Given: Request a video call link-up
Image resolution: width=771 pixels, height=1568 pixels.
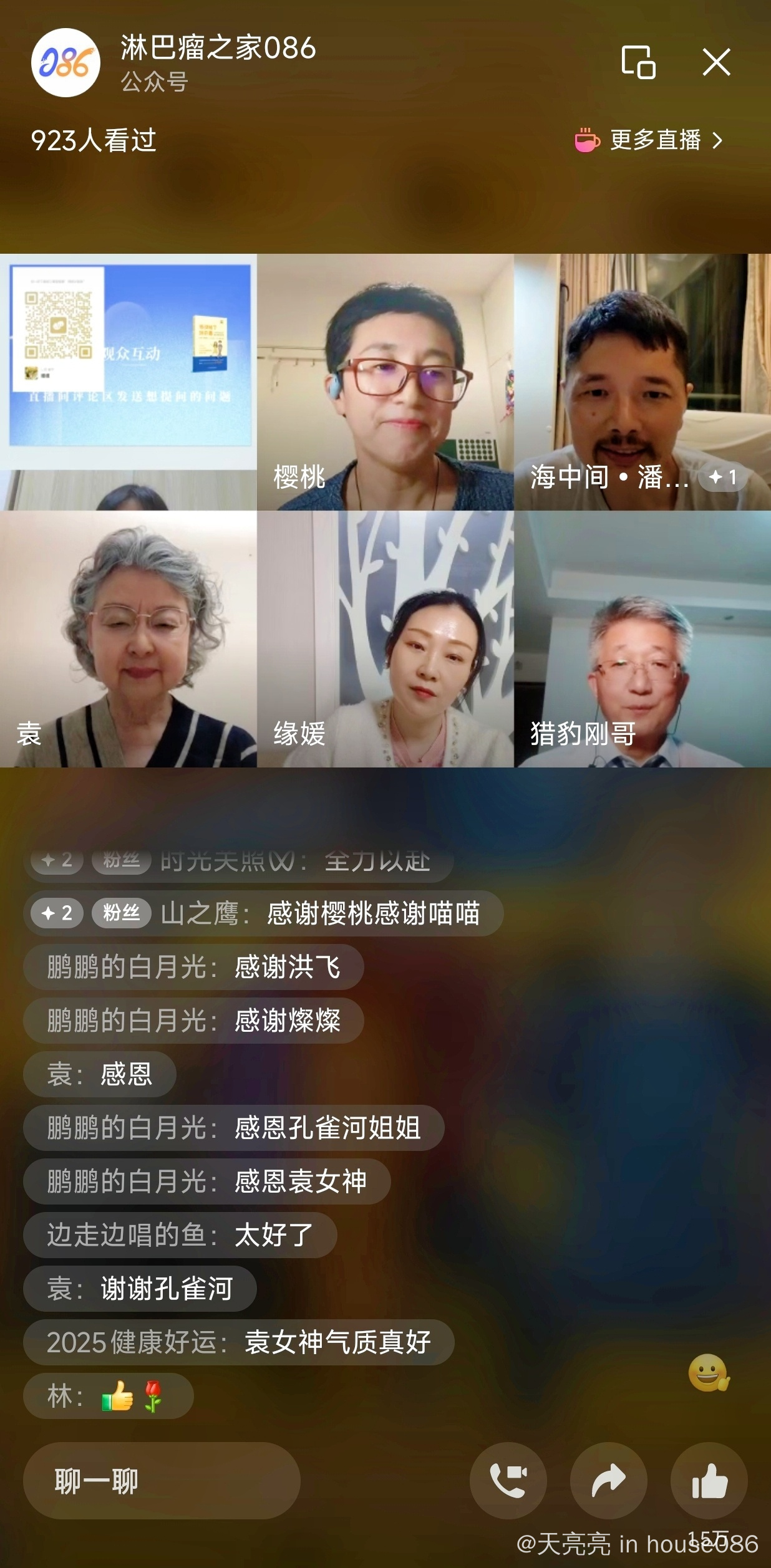Looking at the screenshot, I should tap(508, 1481).
